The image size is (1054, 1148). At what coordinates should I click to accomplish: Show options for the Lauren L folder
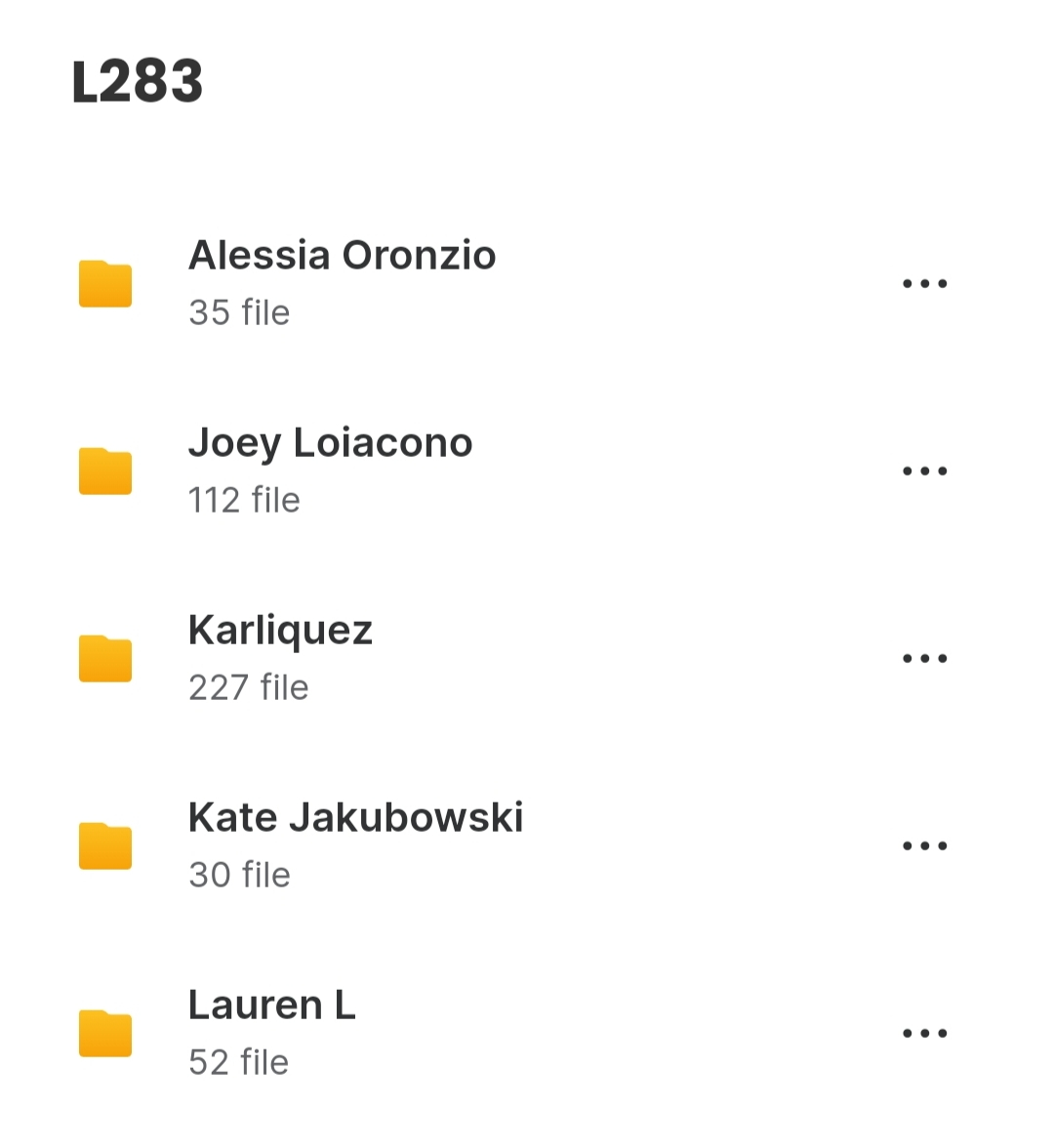(x=924, y=1034)
